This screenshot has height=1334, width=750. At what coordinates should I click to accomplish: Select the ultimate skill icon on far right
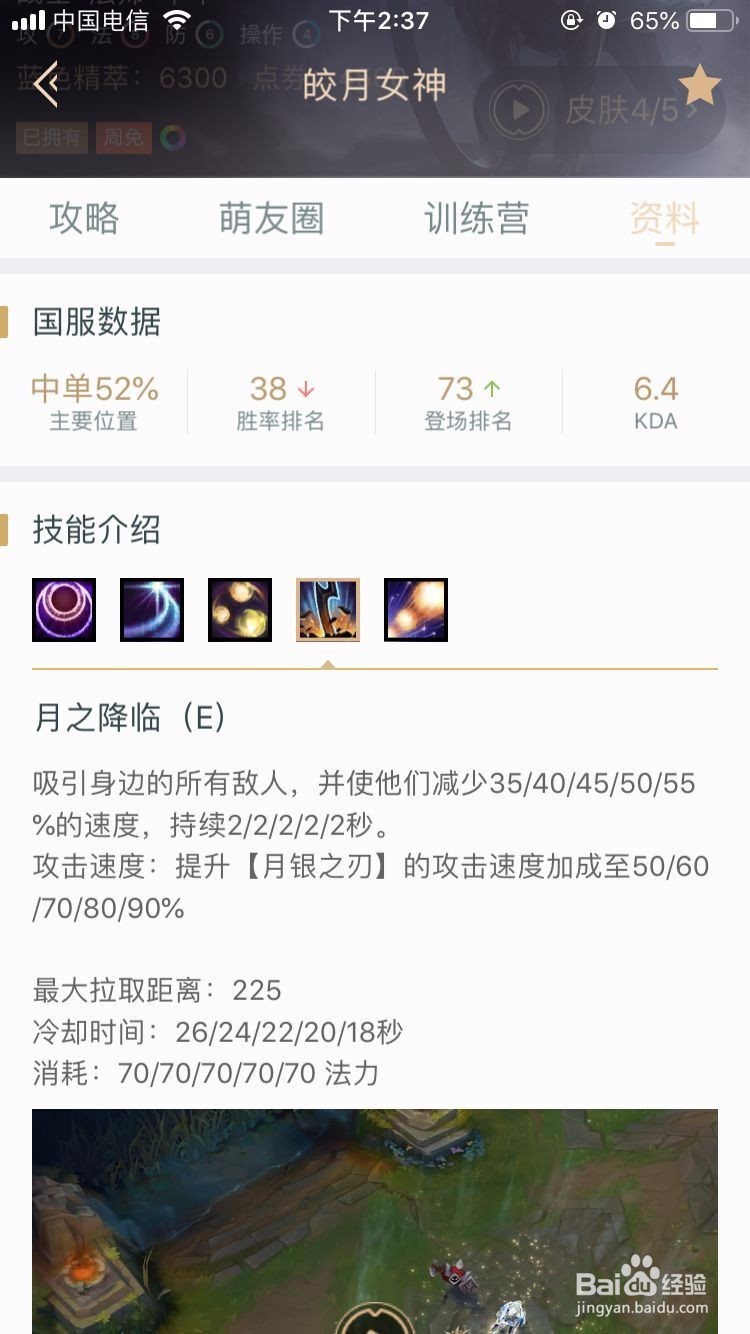pyautogui.click(x=415, y=609)
